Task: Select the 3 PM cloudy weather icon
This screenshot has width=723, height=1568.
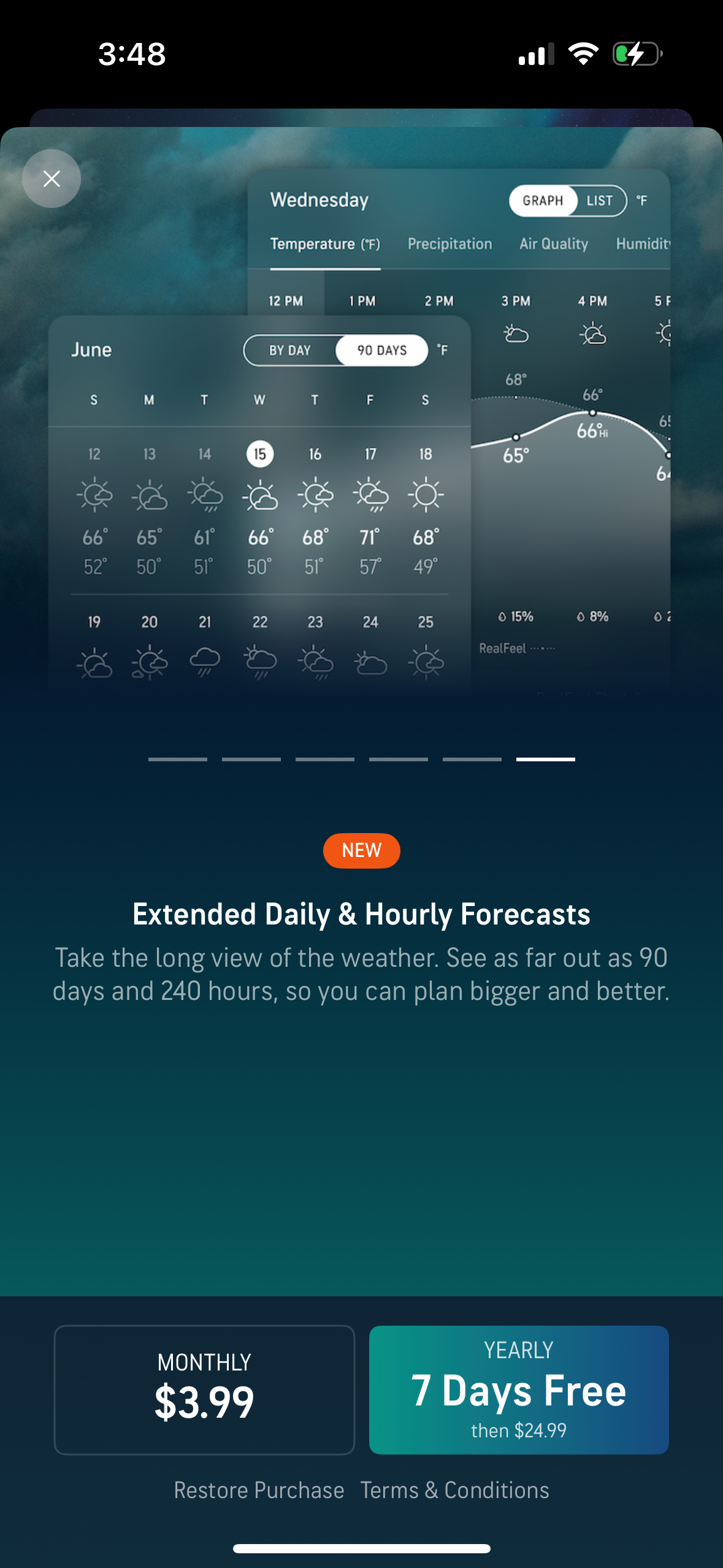Action: (x=516, y=333)
